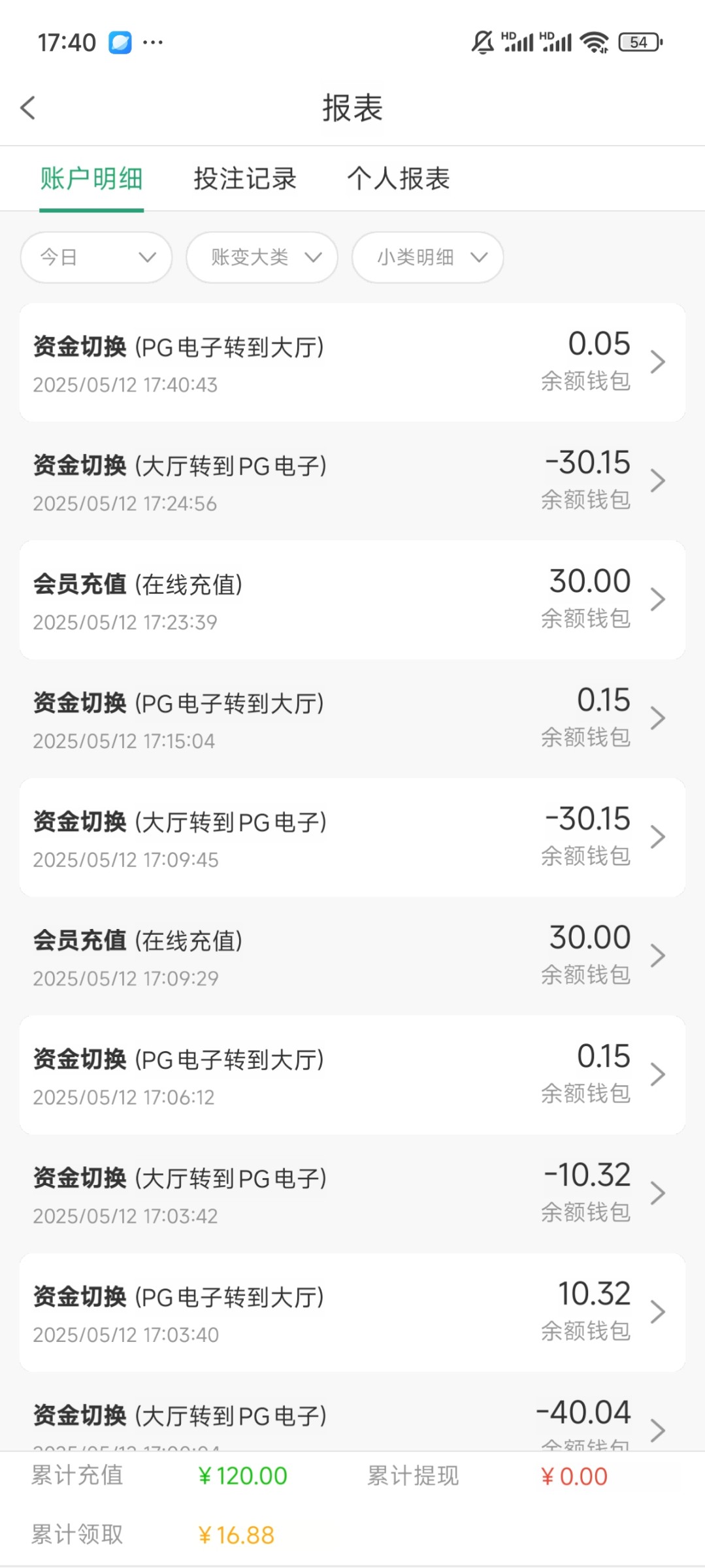View the -10.32 transfer at 17:03:42
Screen dimensions: 705x1568
point(352,1194)
